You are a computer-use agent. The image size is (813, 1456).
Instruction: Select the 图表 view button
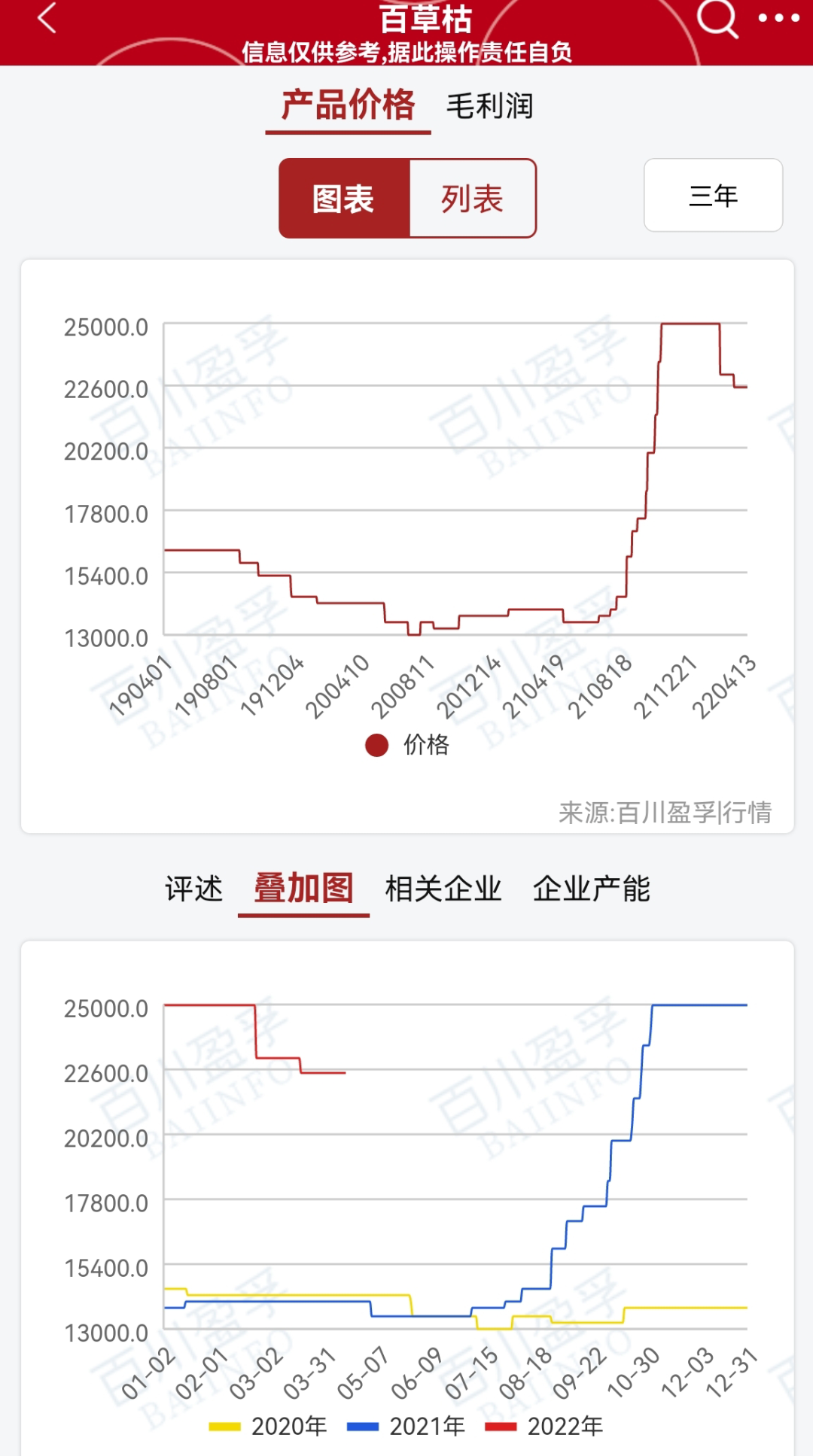click(x=344, y=199)
